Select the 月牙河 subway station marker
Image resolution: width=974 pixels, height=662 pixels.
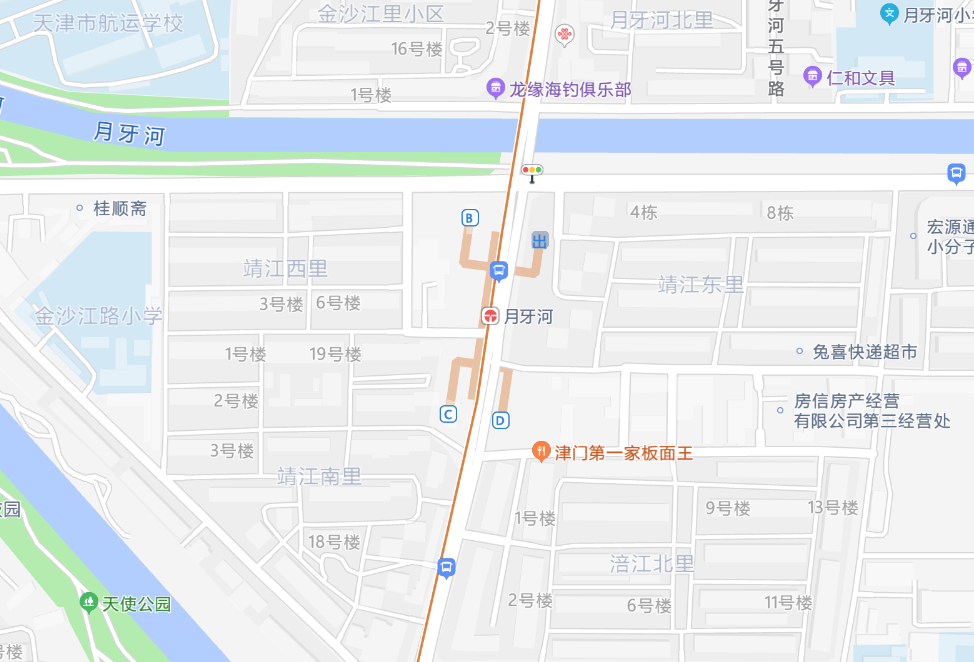(x=490, y=316)
